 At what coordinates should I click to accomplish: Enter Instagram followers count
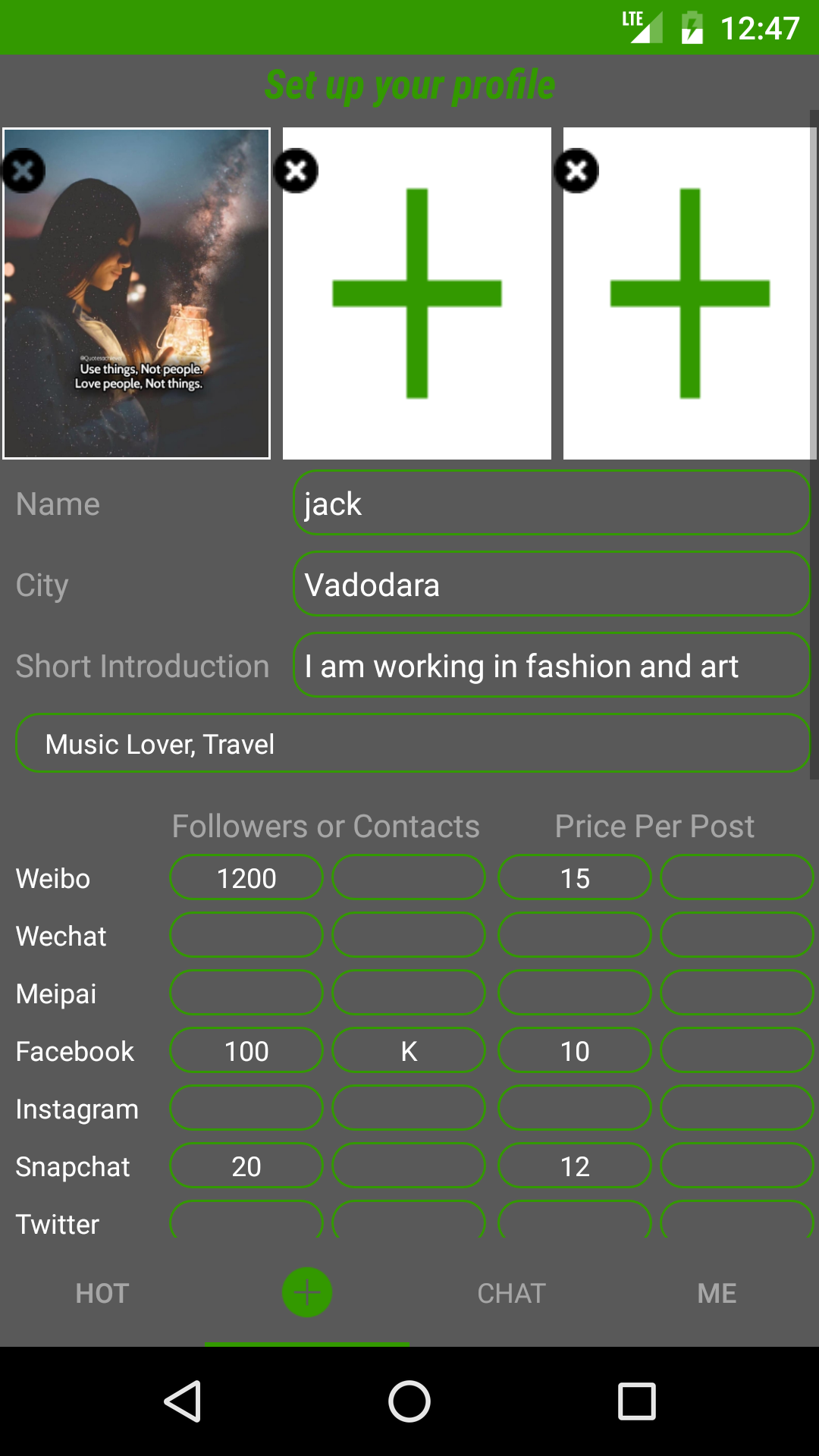(x=246, y=1109)
